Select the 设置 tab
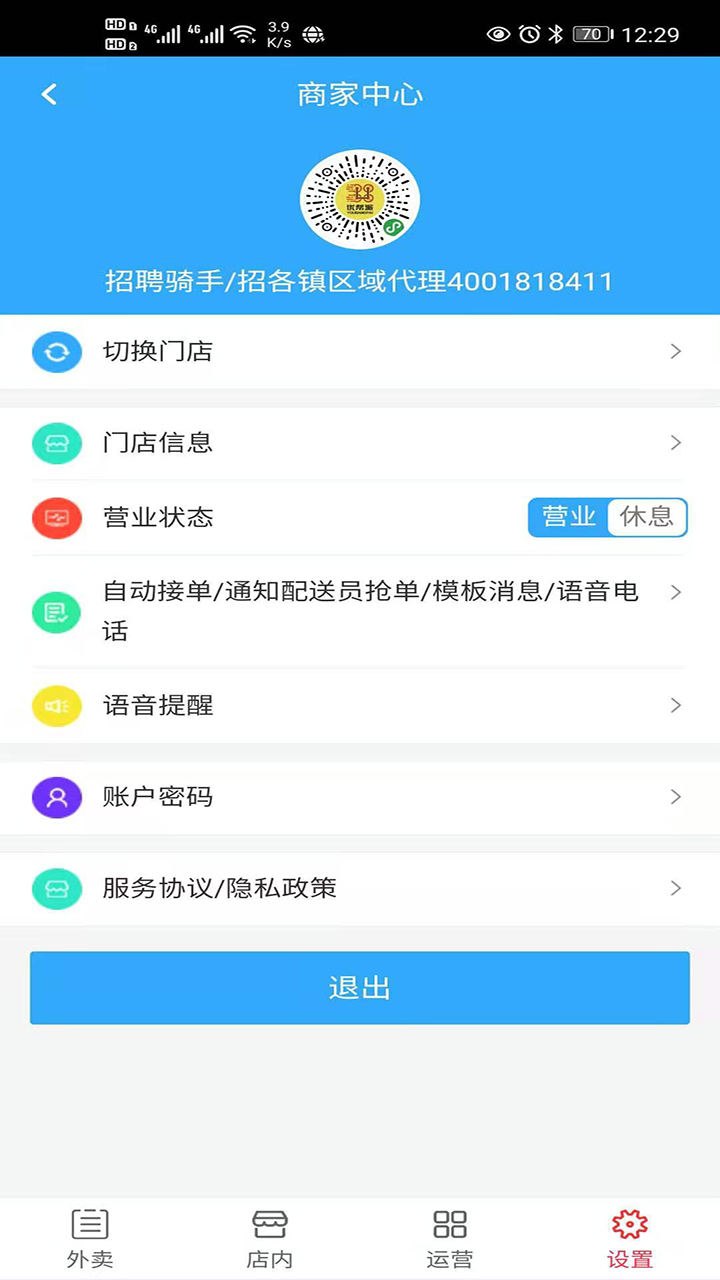The height and width of the screenshot is (1280, 720). tap(630, 1238)
